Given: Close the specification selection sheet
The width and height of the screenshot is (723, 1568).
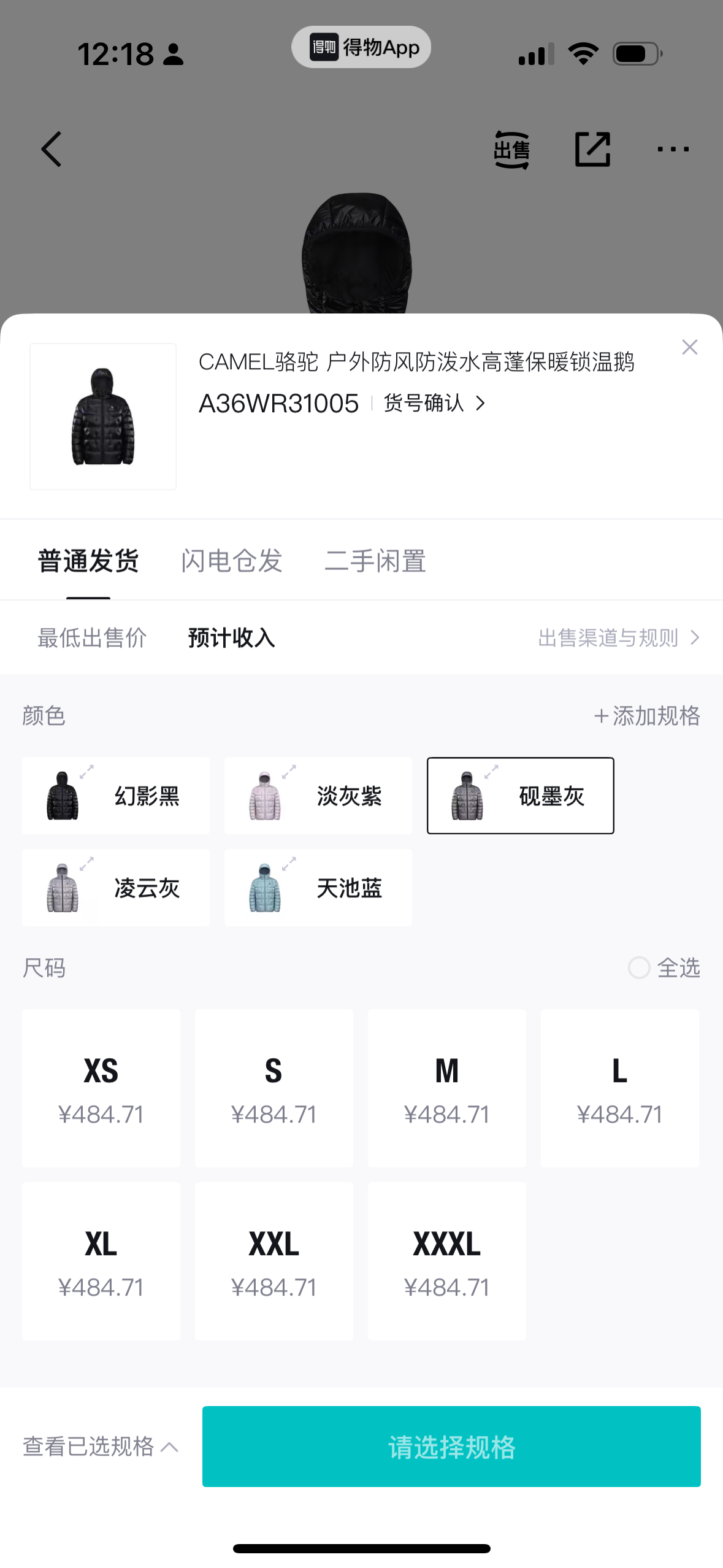Looking at the screenshot, I should 689,347.
